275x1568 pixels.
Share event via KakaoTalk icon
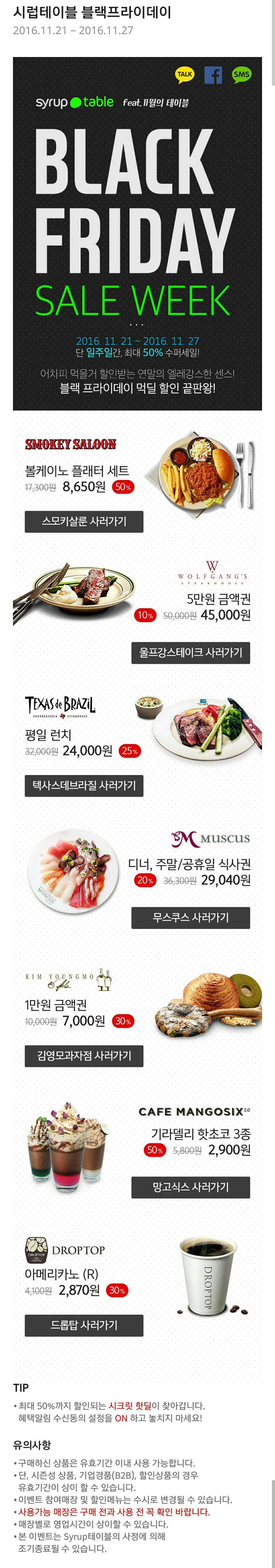(184, 74)
